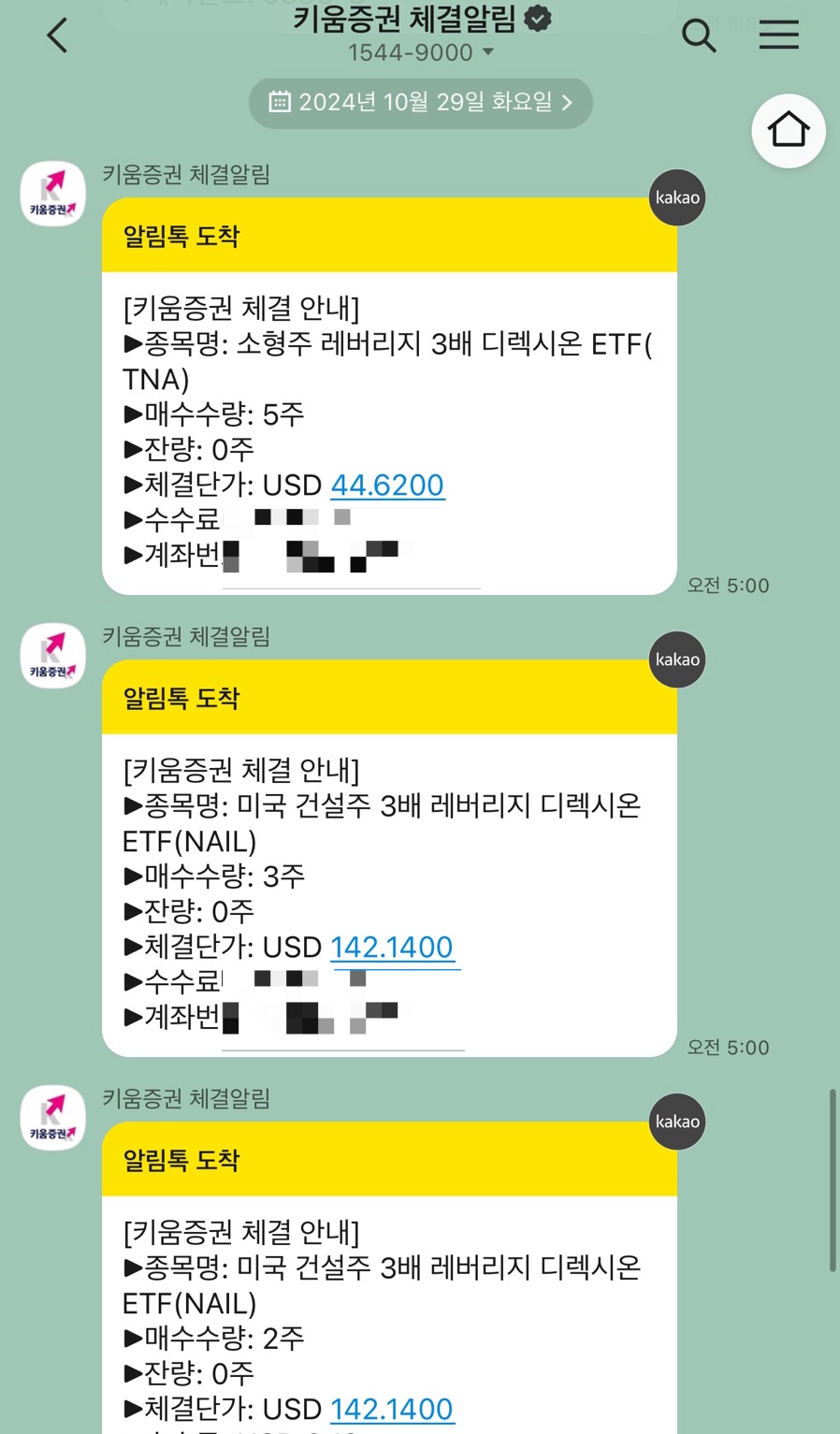Open the 142.1400 link in the 2-share NAIL message
The width and height of the screenshot is (840, 1434).
click(x=391, y=1409)
